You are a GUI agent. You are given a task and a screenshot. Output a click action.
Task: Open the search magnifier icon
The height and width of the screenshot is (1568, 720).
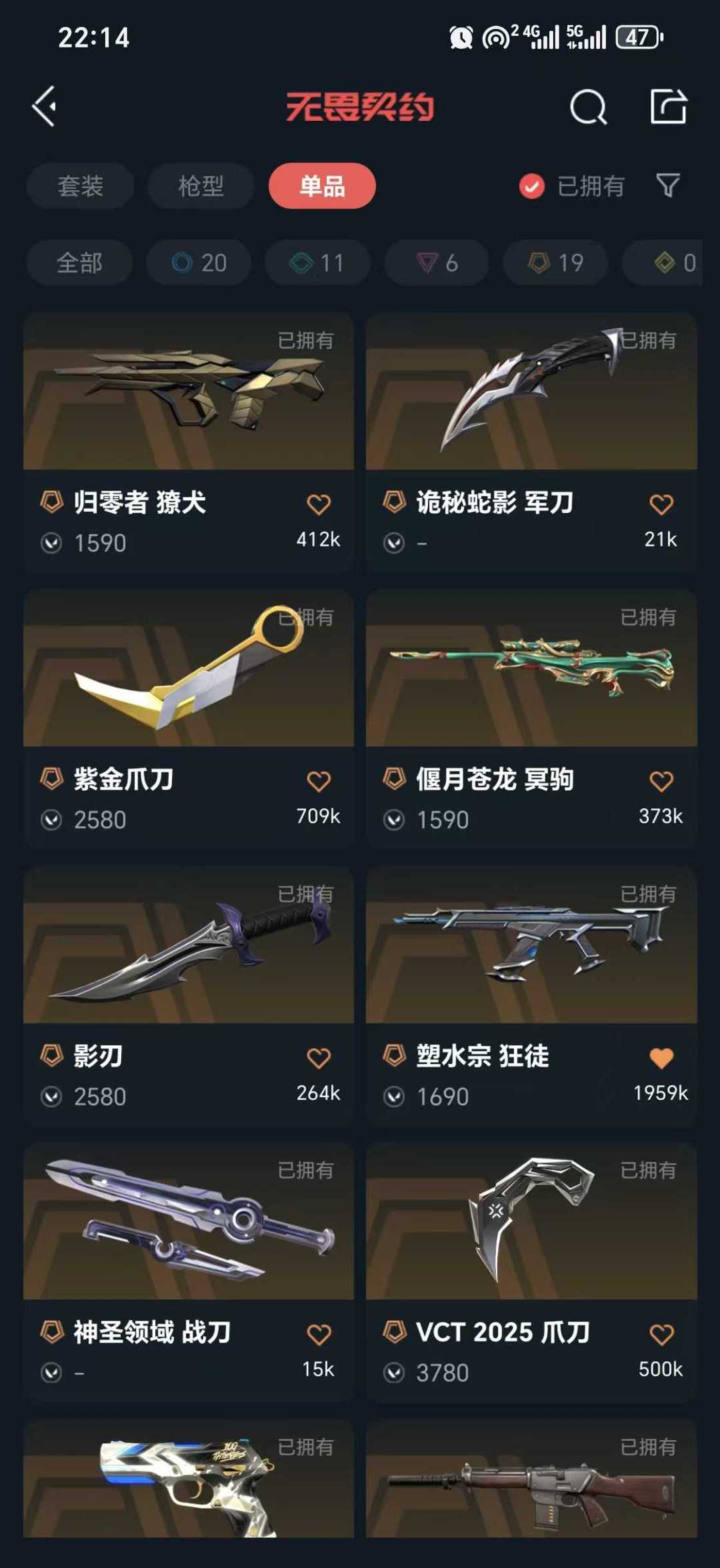[x=588, y=107]
